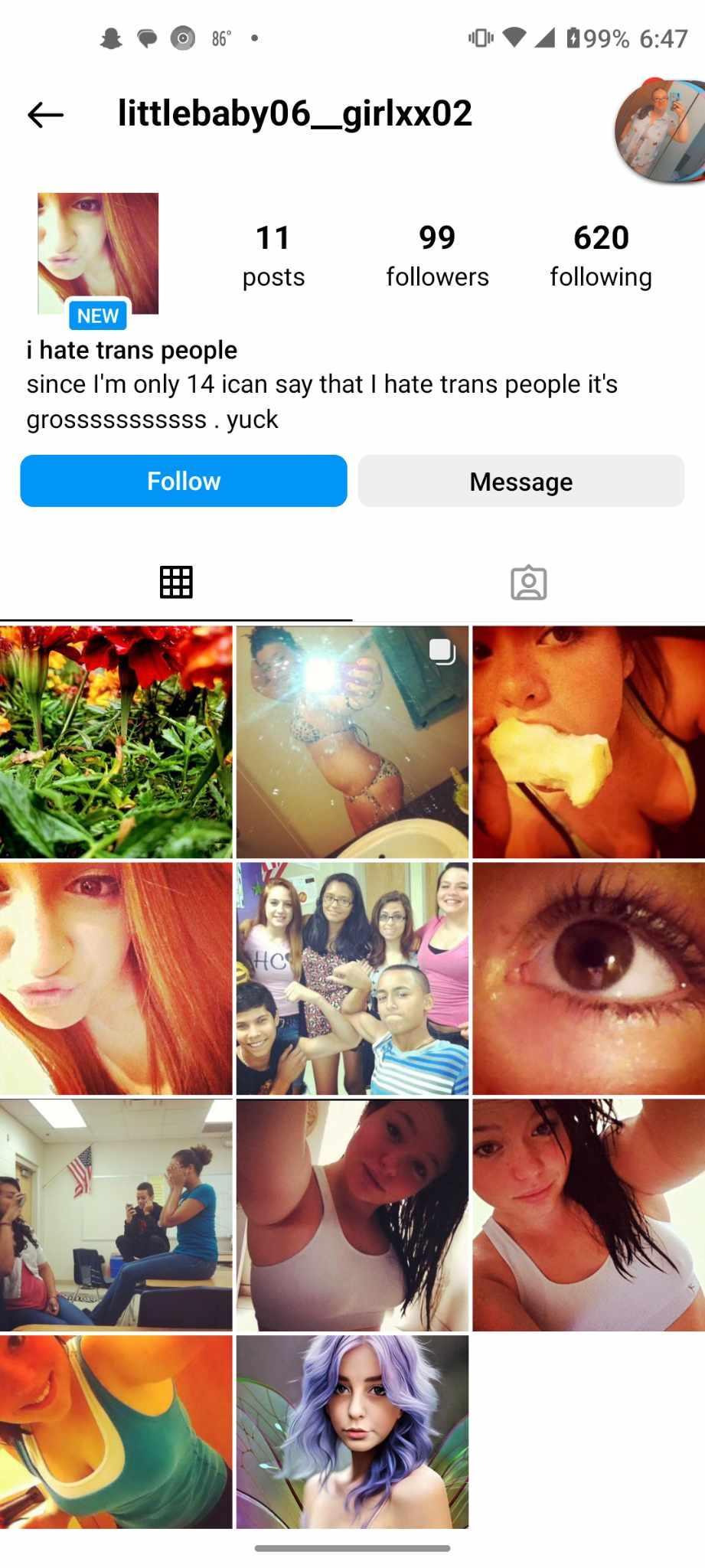View the 620 following list
Screen dimensions: 705x1568
pyautogui.click(x=601, y=256)
